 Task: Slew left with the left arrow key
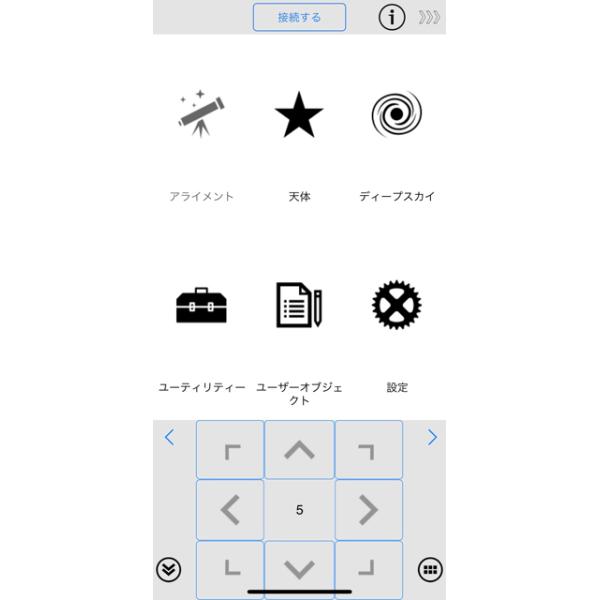click(230, 510)
